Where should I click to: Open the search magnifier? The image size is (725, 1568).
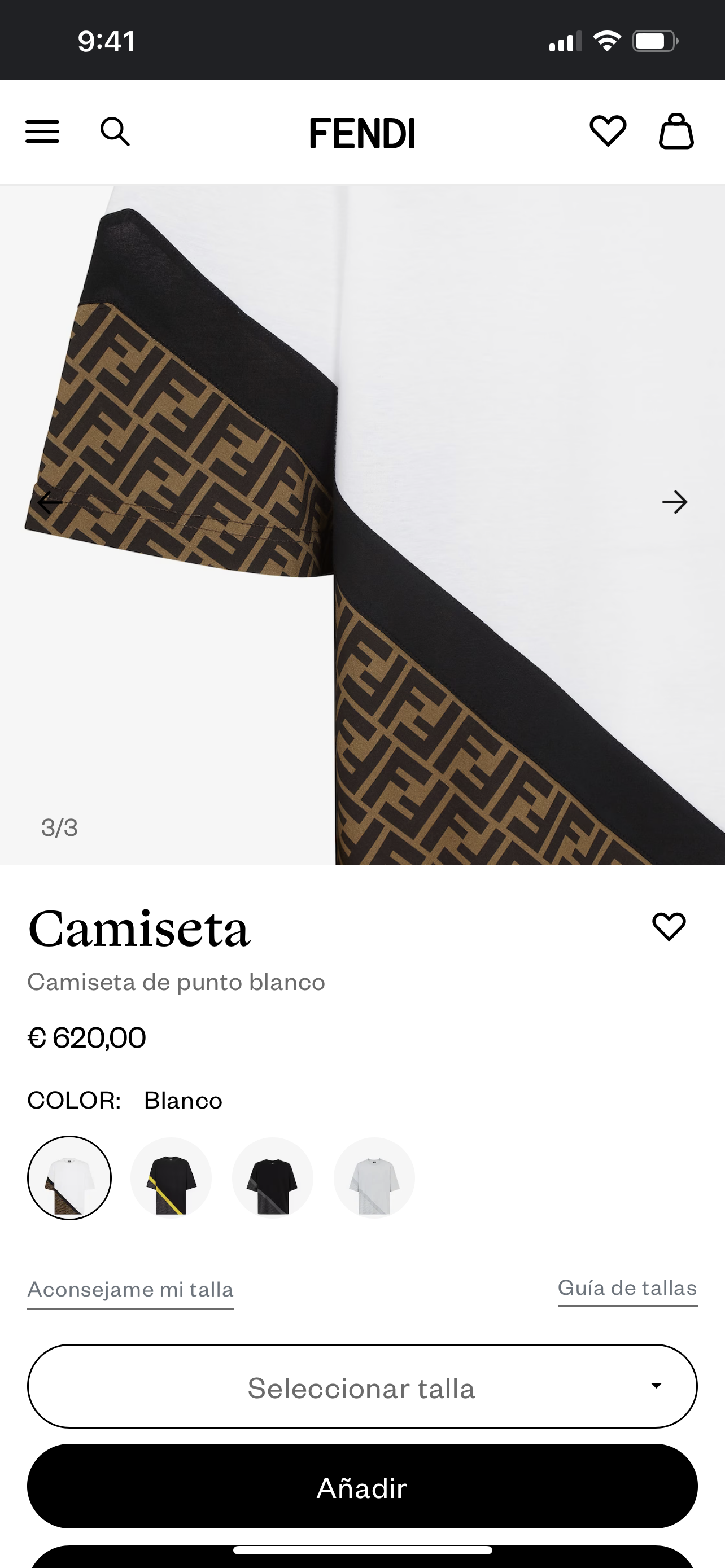pyautogui.click(x=115, y=132)
